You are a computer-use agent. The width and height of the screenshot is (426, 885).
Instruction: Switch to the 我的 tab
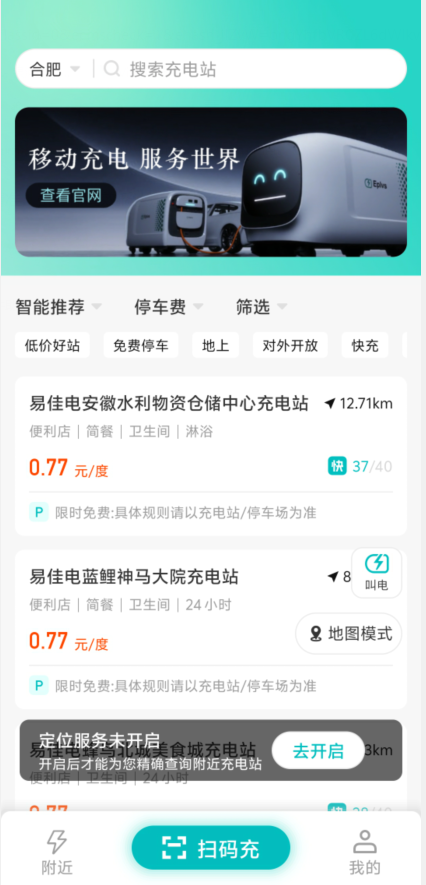(x=365, y=852)
